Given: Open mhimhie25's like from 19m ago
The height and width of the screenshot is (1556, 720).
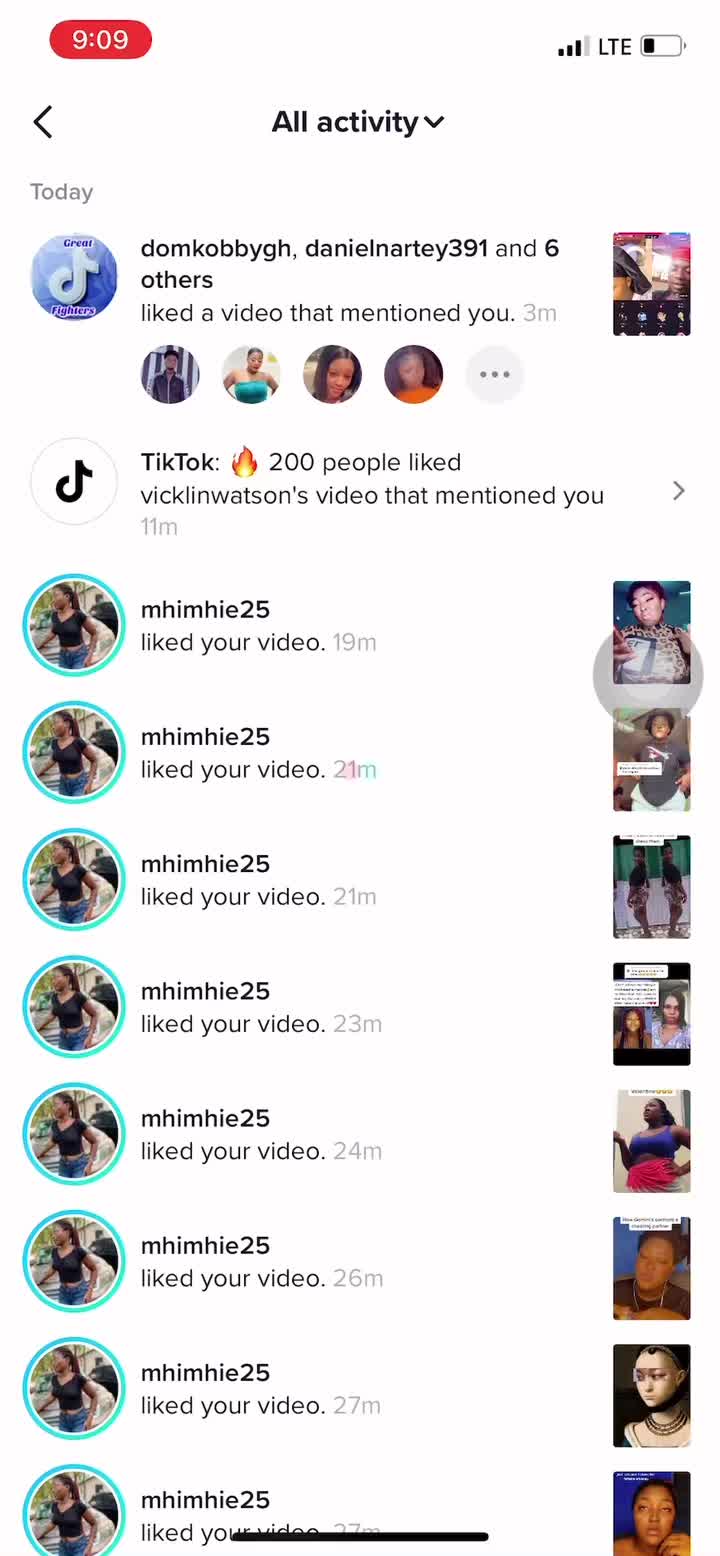Looking at the screenshot, I should click(x=300, y=625).
